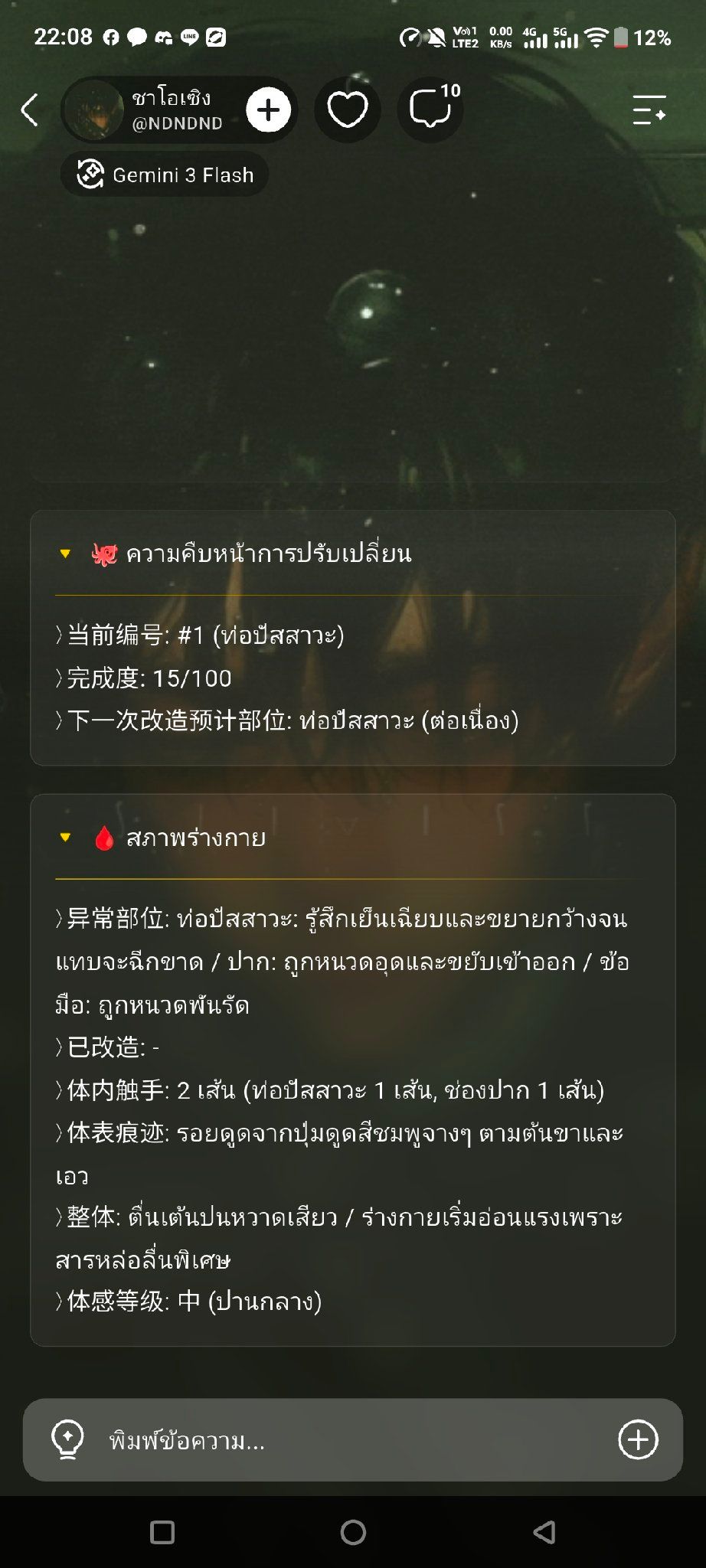The image size is (706, 1568).
Task: Change the Gemini 3 Flash model chip
Action: (165, 175)
